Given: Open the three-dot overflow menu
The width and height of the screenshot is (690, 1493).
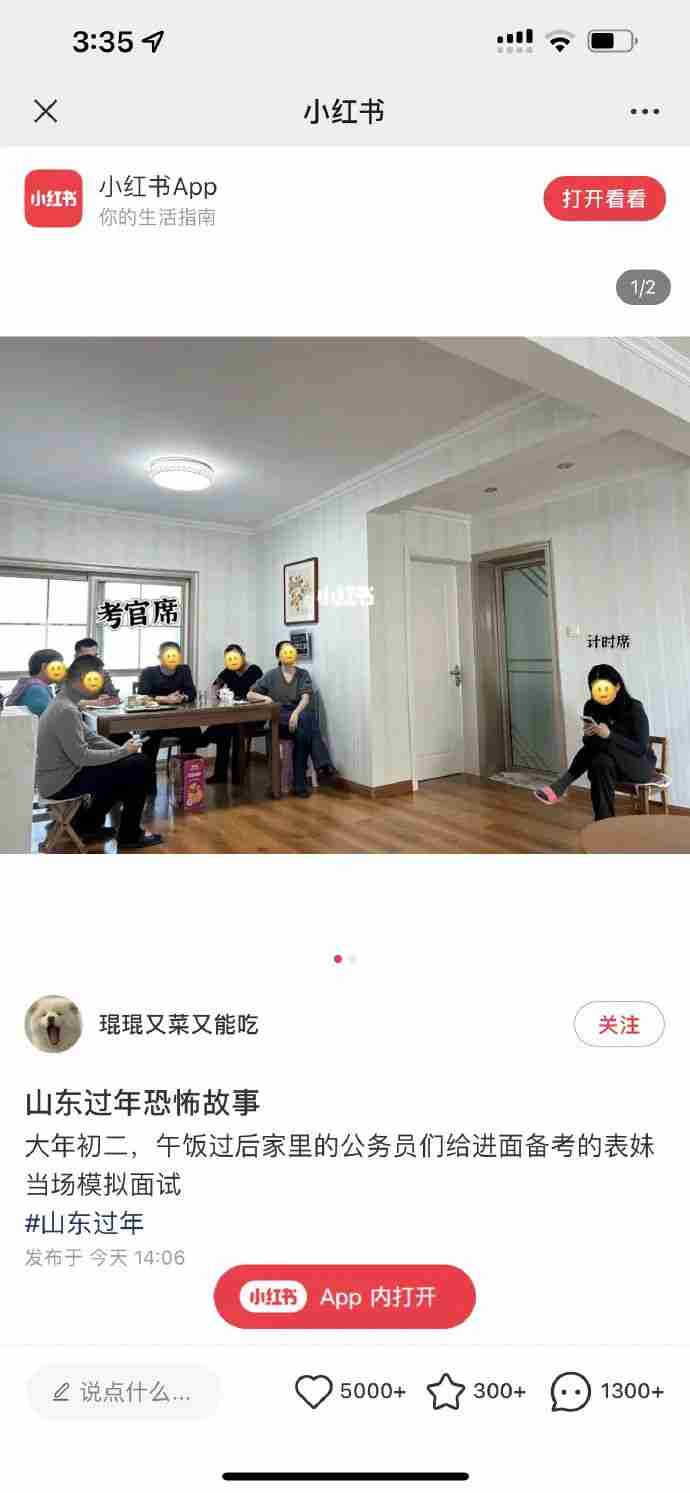Looking at the screenshot, I should [645, 112].
